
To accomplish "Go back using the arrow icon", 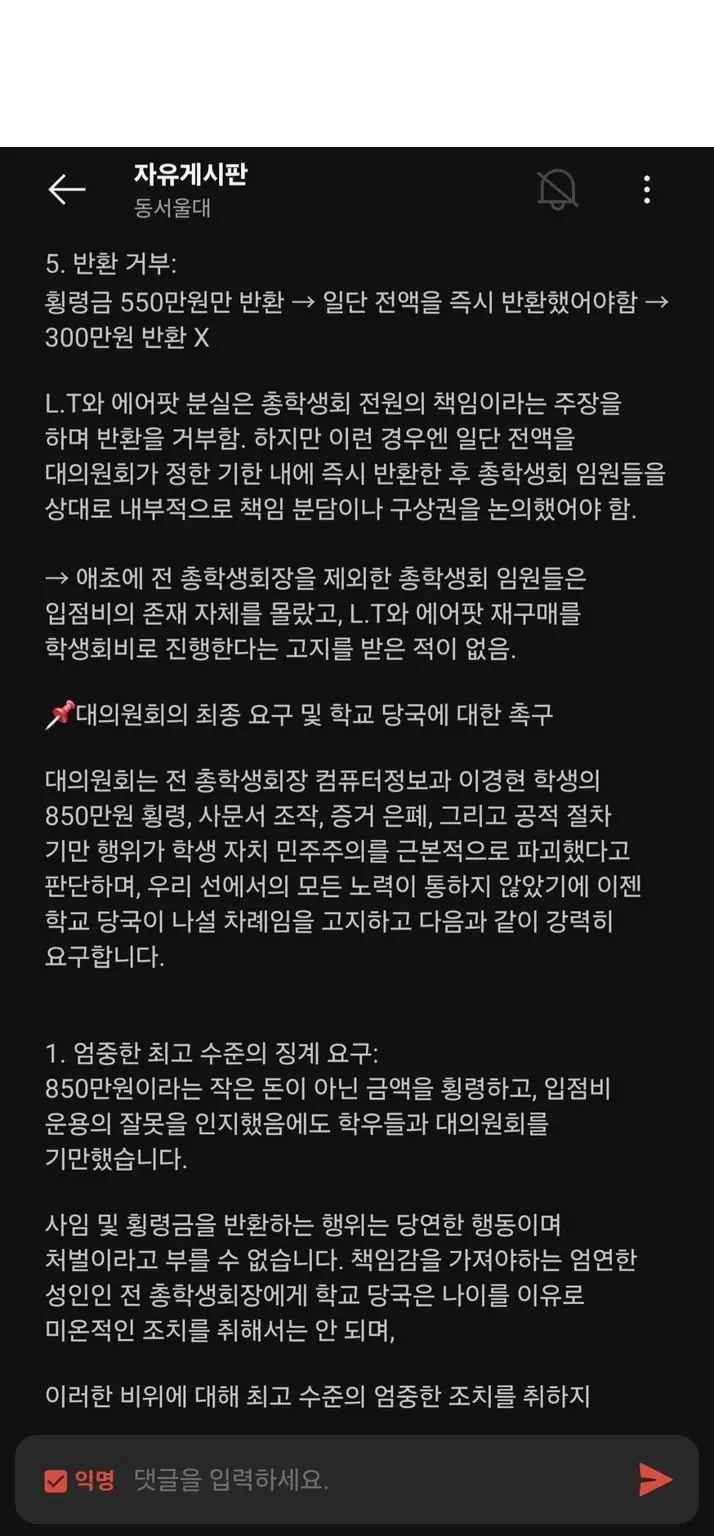I will click(67, 189).
